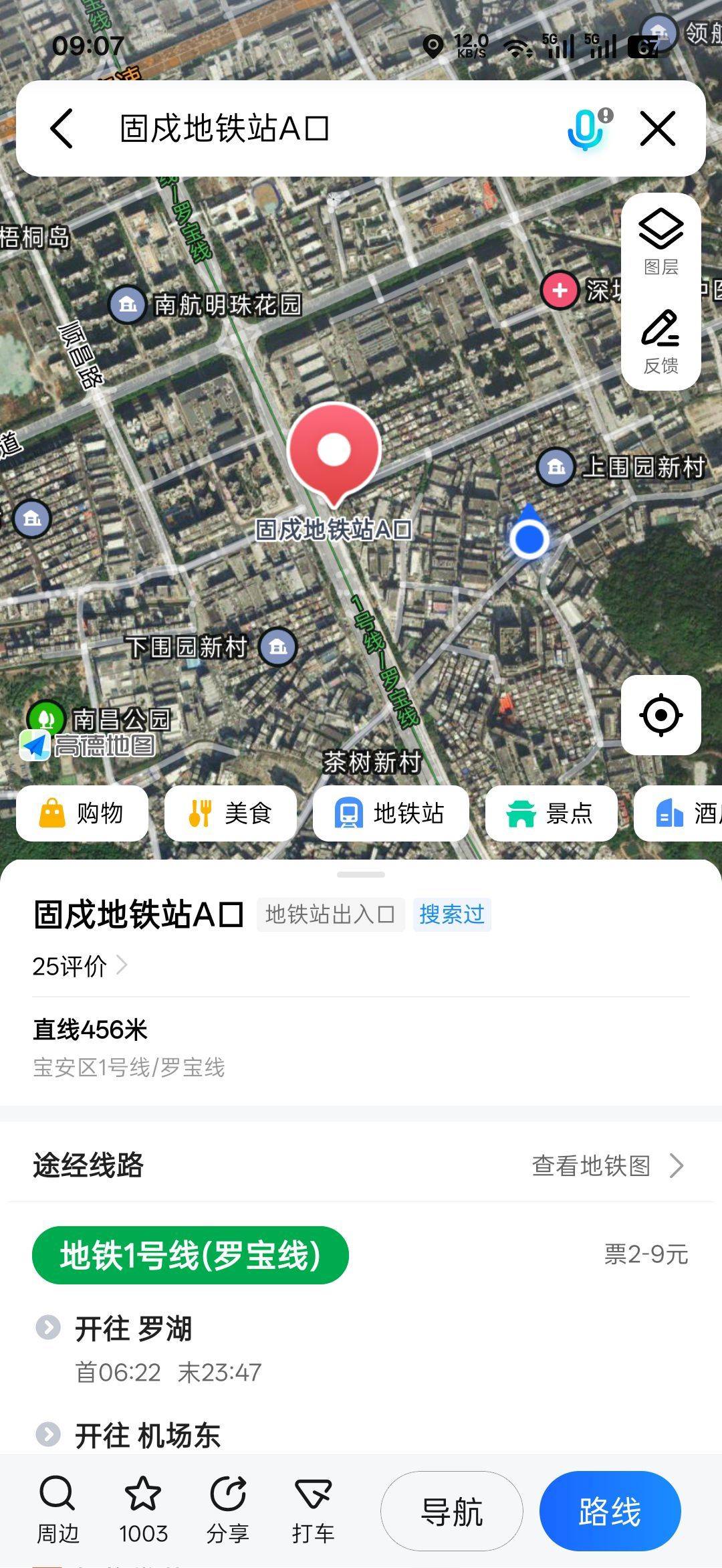View the subway map via 查看地铁图
The width and height of the screenshot is (722, 1568).
pos(607,1165)
